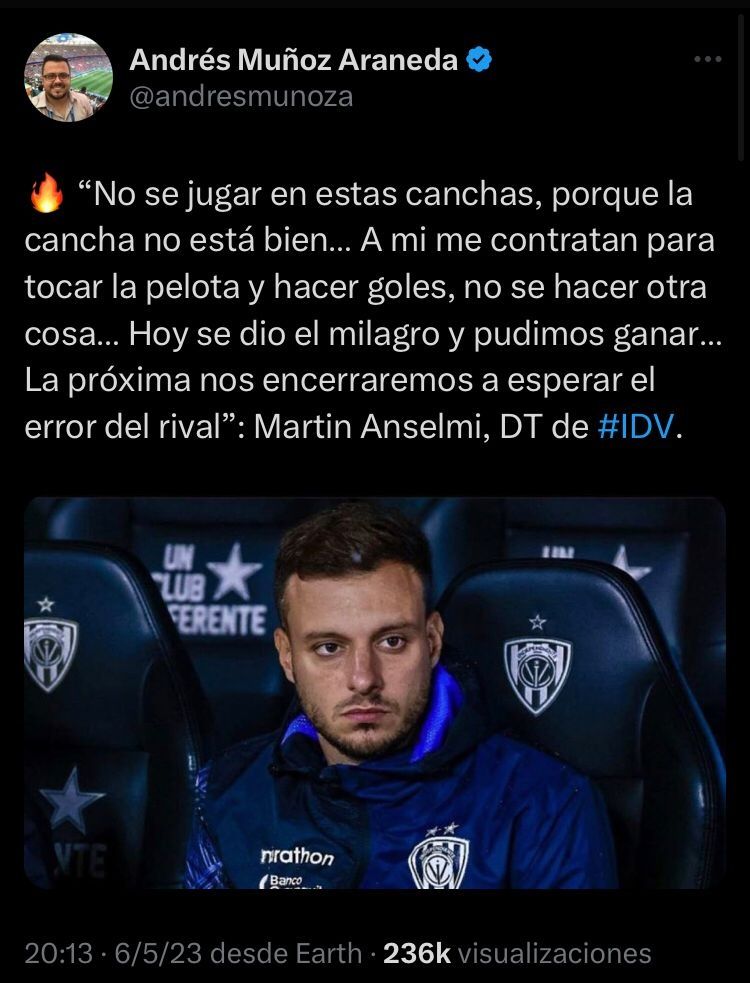Open Andrés Muñoz Araneda's profile picture

[x=69, y=77]
